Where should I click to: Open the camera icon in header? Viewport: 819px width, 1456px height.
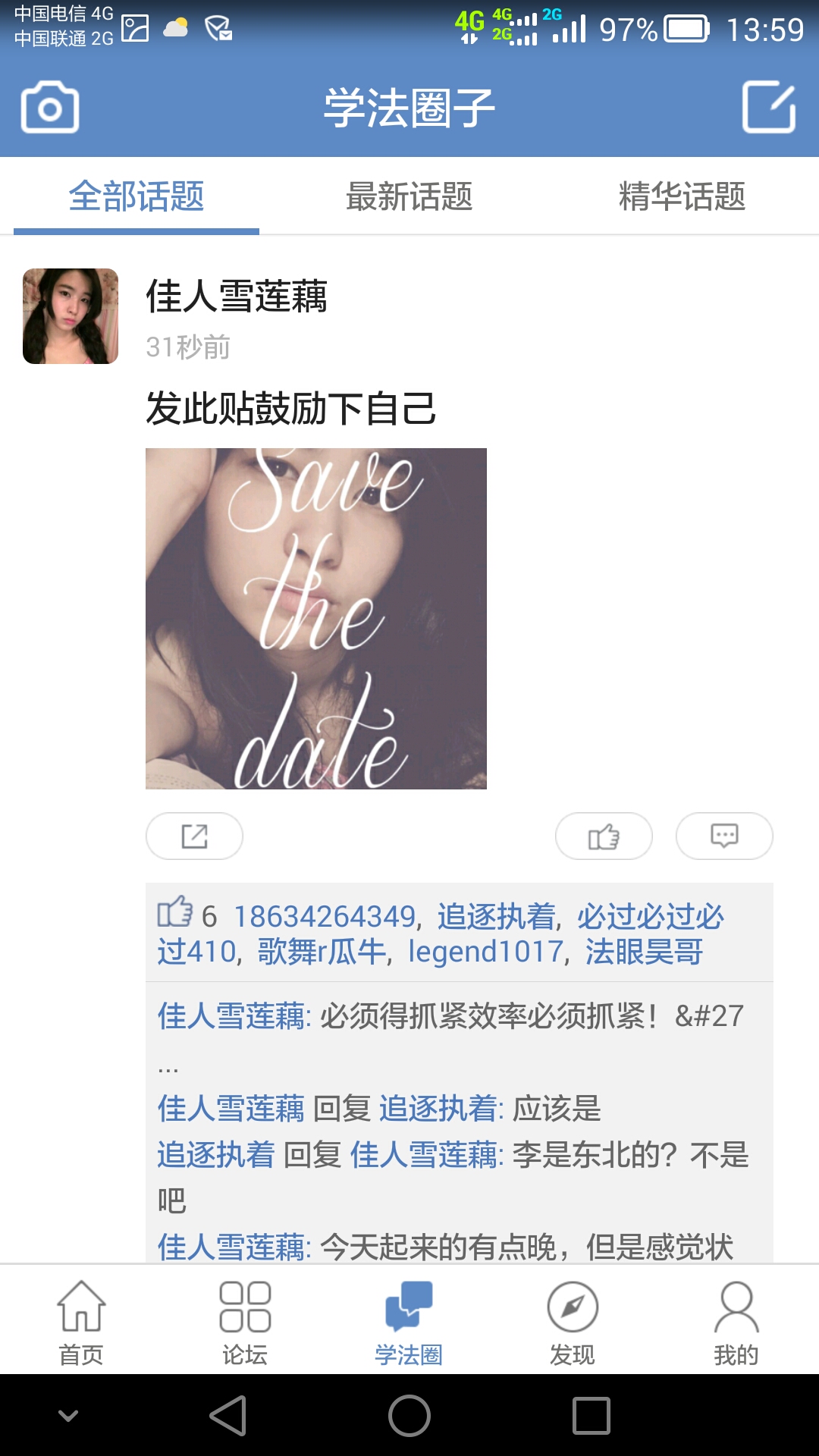(50, 108)
